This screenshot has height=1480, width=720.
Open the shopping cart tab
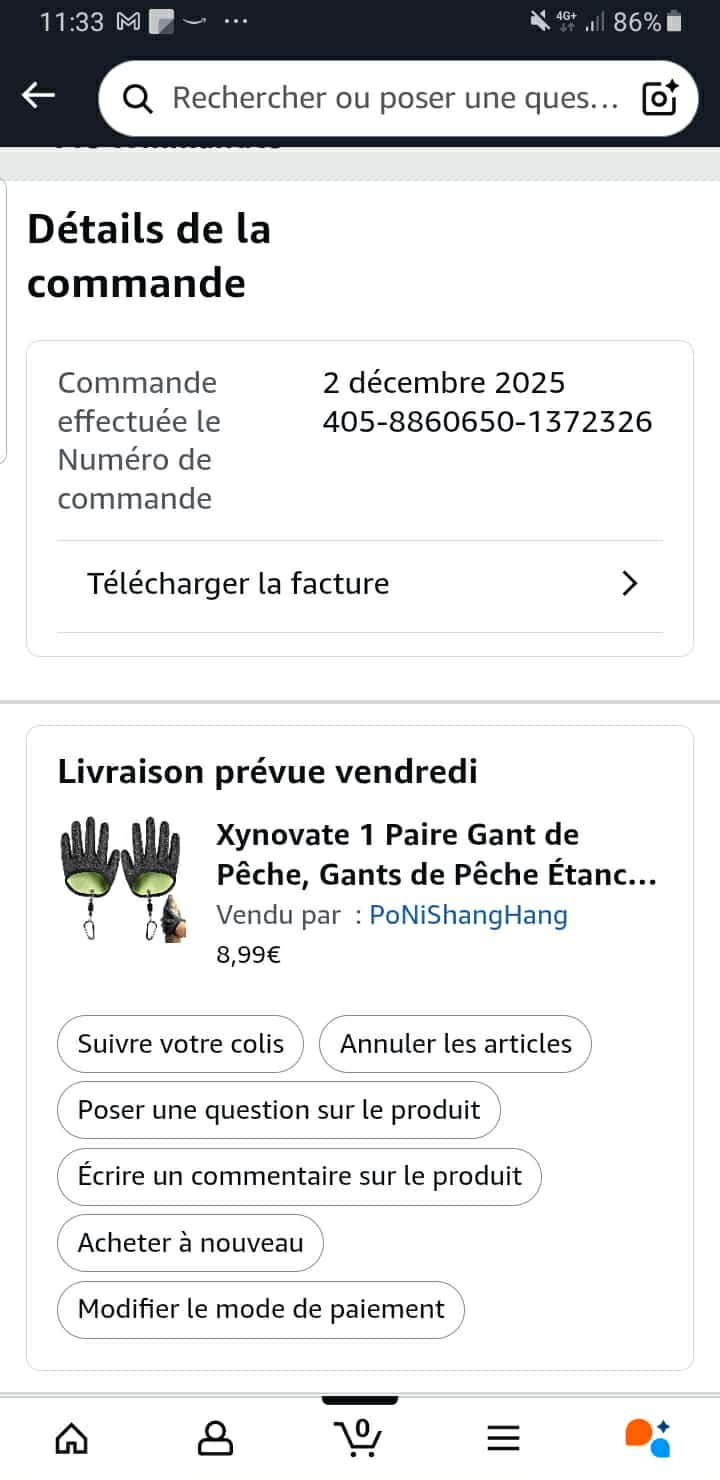(x=358, y=1438)
